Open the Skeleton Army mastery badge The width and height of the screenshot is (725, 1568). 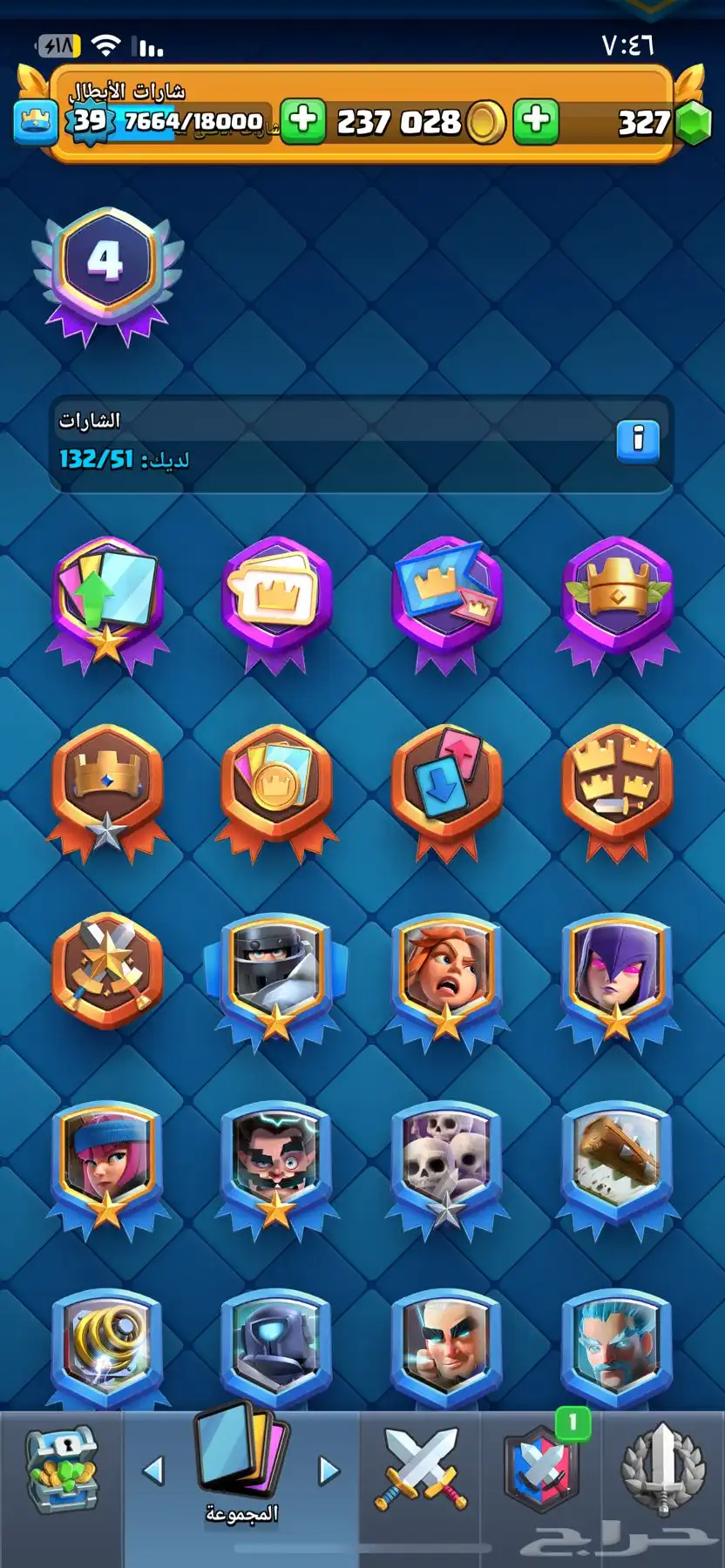(446, 1163)
